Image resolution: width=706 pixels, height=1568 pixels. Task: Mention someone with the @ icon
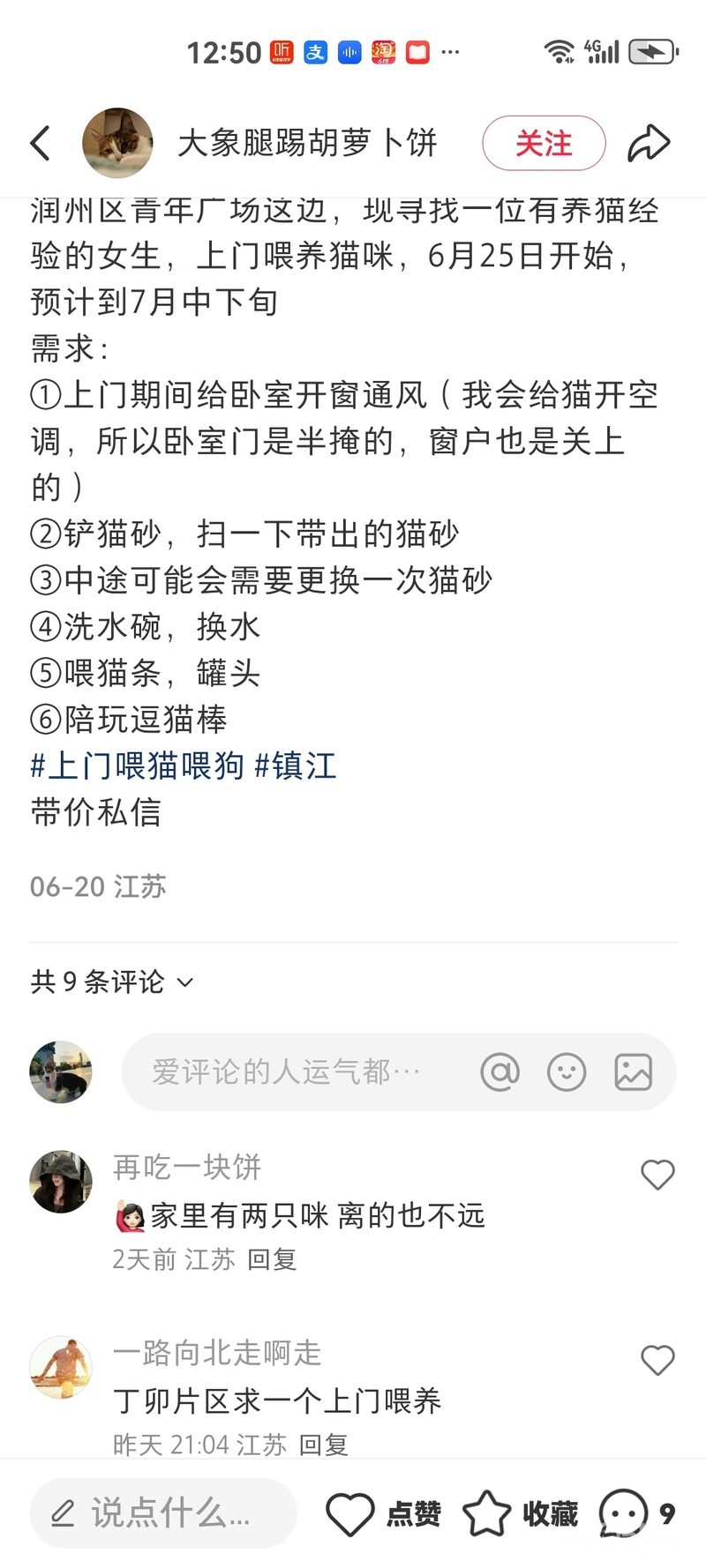tap(499, 1071)
